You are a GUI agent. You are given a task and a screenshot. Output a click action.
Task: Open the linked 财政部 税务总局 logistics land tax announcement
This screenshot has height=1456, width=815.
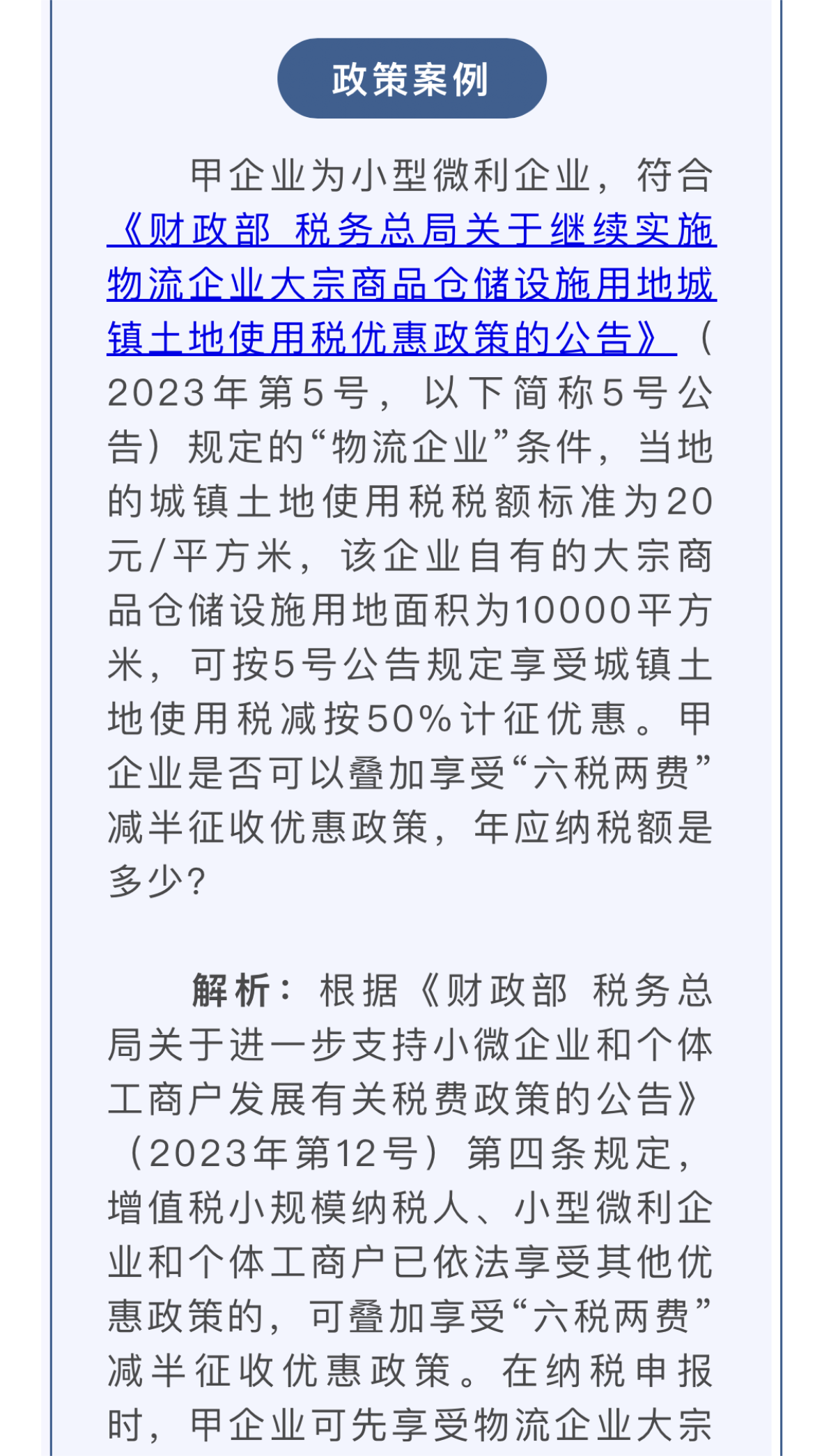[411, 284]
